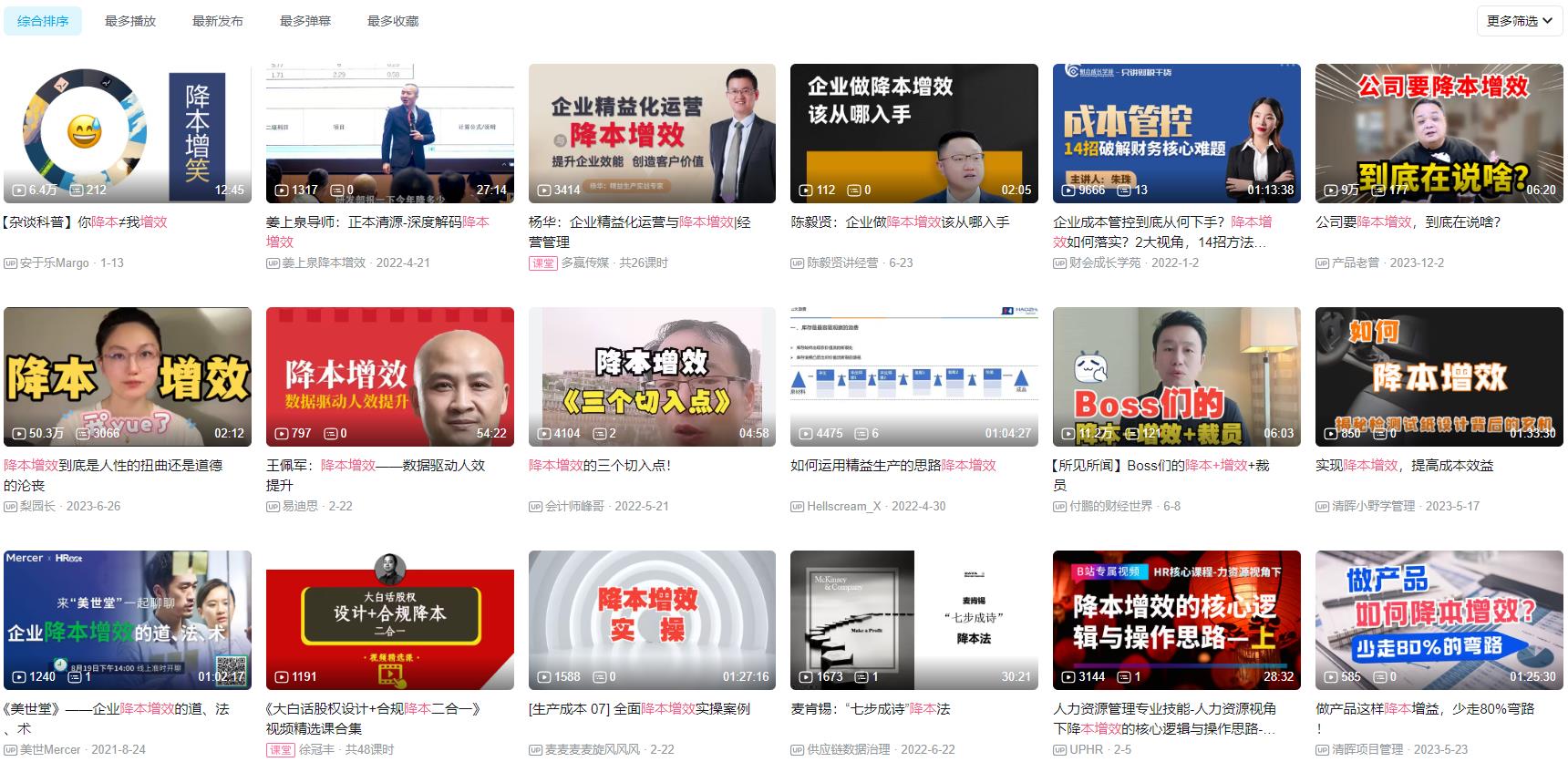Expand the 更多筛选 dropdown

click(x=1519, y=21)
